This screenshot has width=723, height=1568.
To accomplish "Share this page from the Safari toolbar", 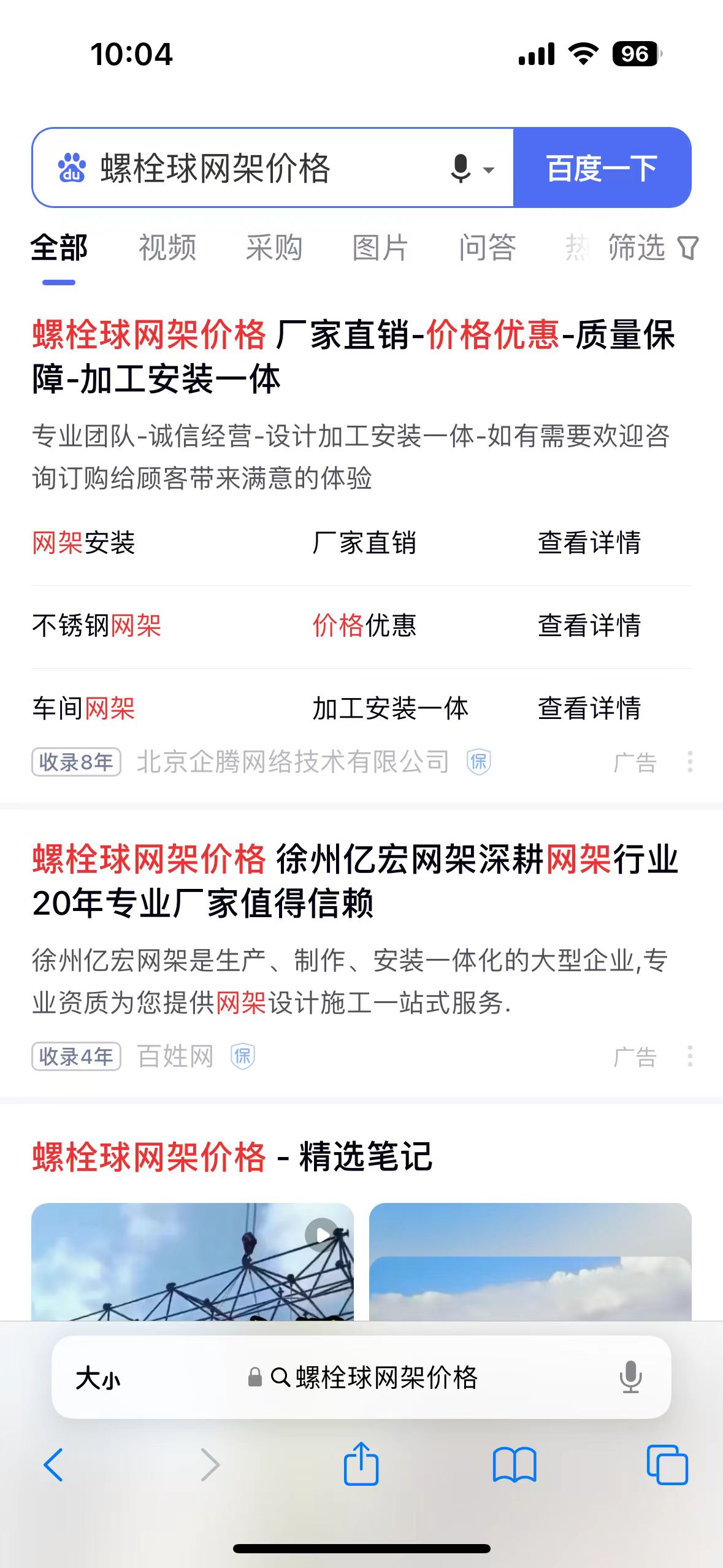I will point(361,1464).
